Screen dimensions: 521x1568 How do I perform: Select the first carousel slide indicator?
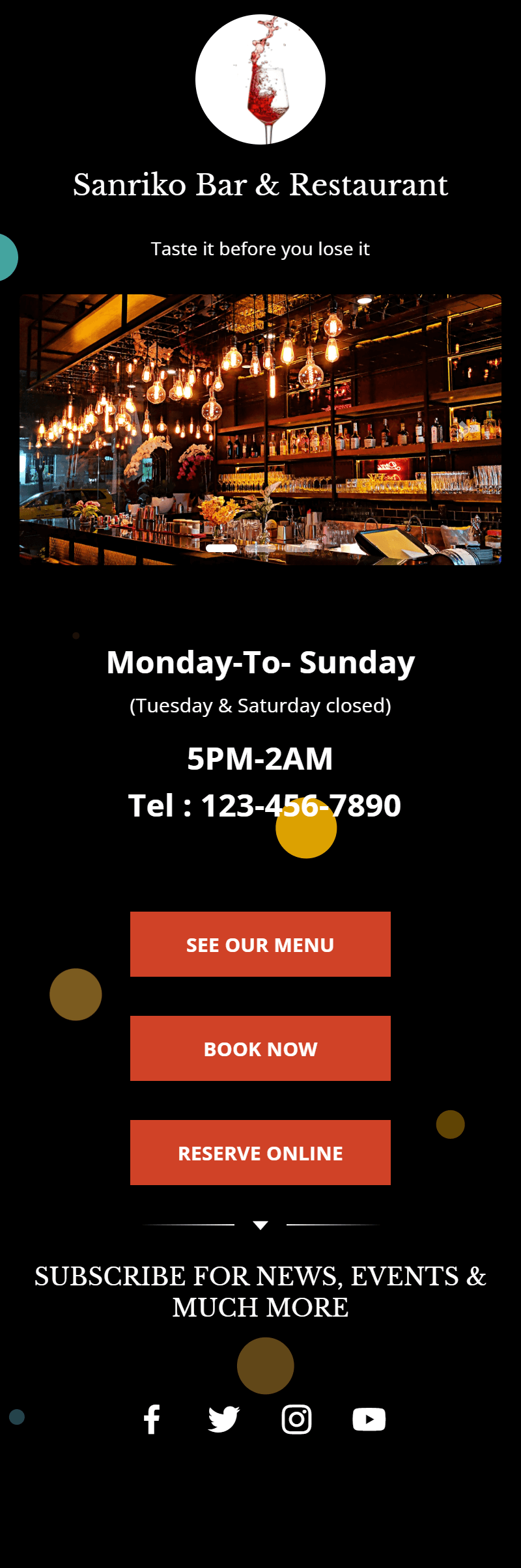(x=221, y=548)
